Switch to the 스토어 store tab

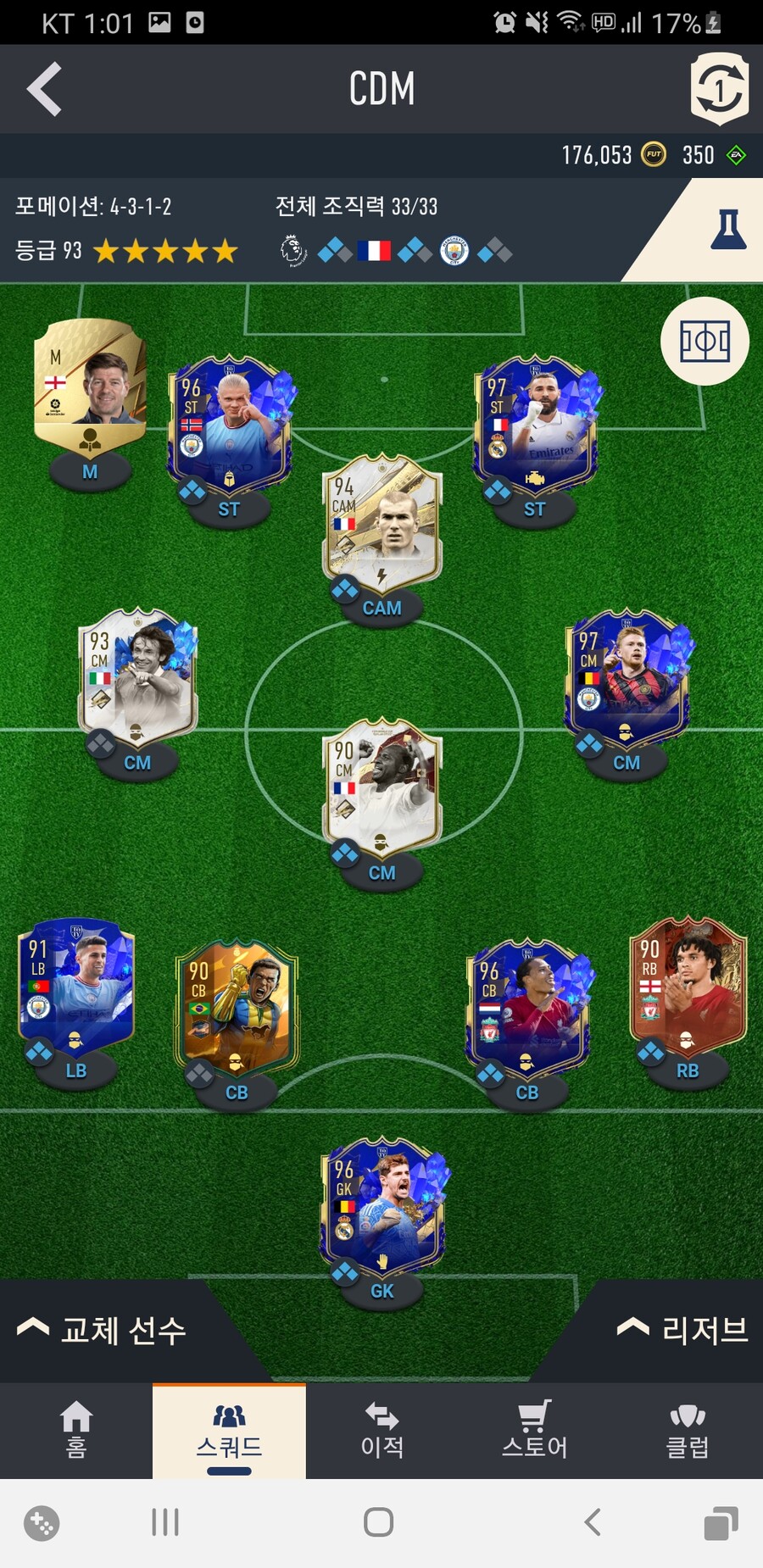[534, 1431]
